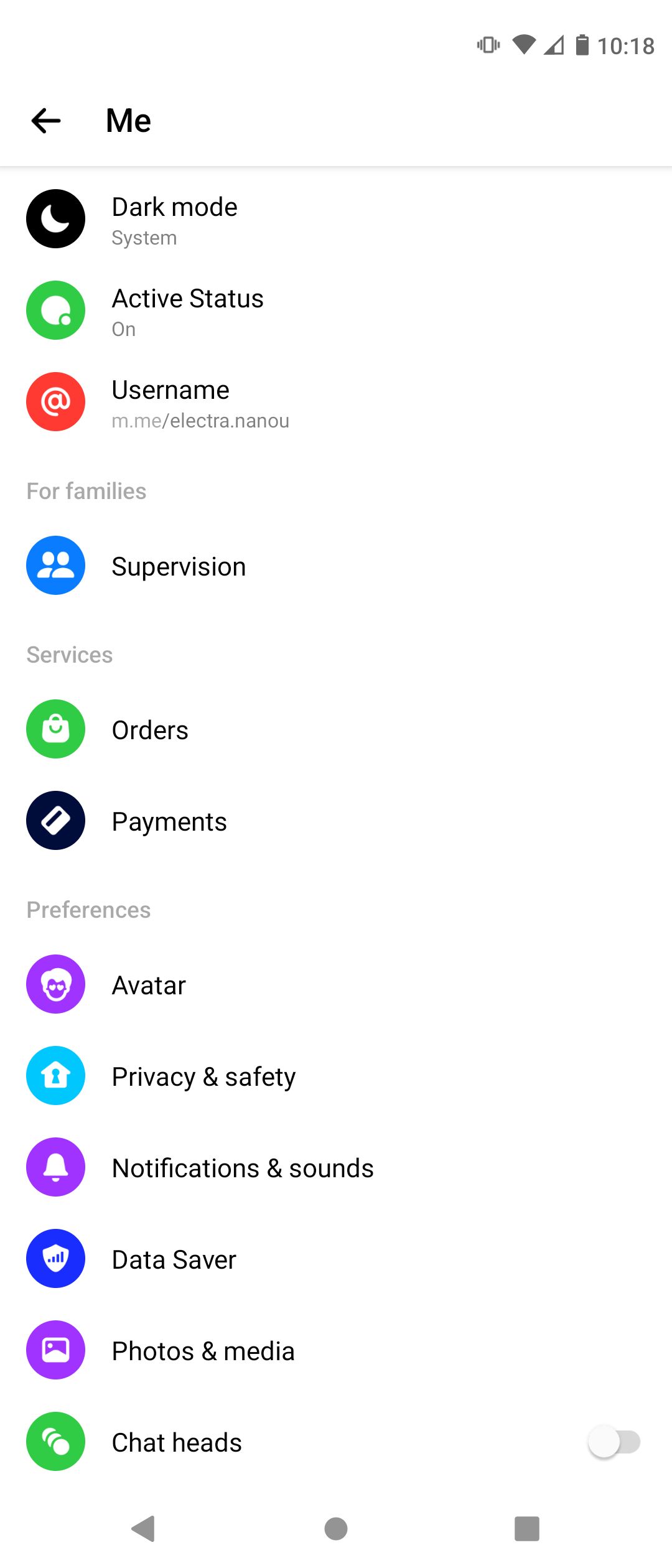Tap the Notifications bell icon
This screenshot has width=672, height=1568.
[55, 1167]
